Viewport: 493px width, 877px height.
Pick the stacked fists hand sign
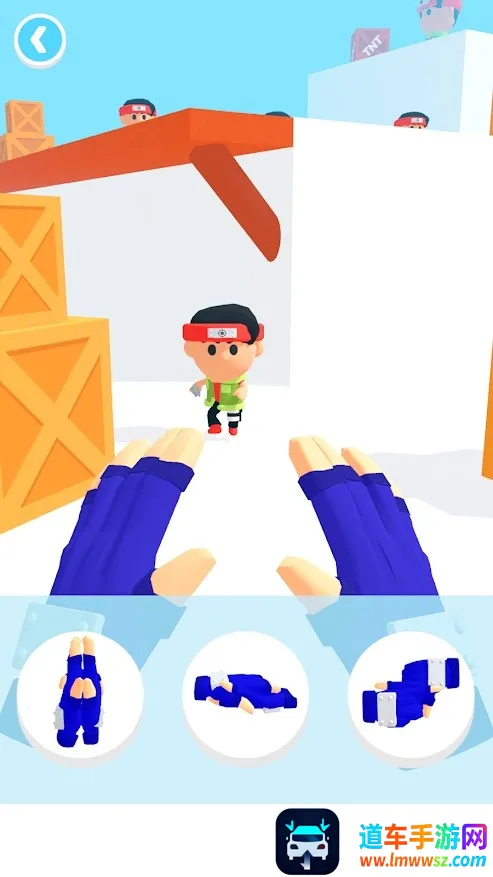(x=411, y=695)
